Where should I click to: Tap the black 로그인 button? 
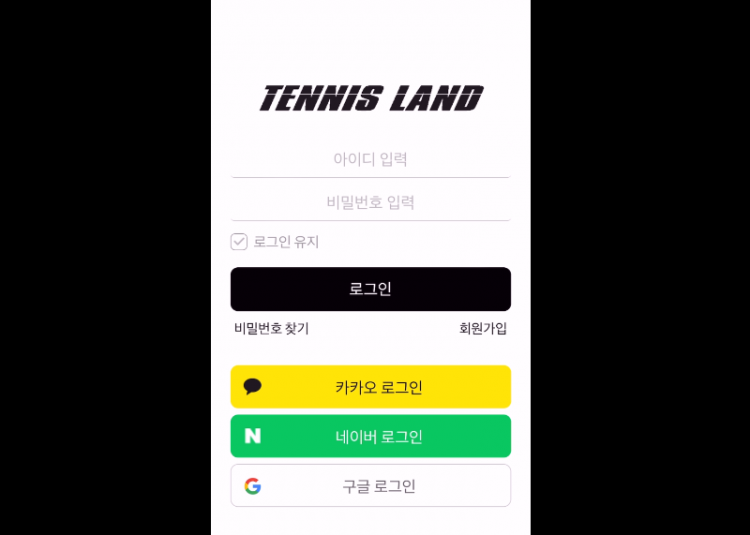pyautogui.click(x=370, y=289)
